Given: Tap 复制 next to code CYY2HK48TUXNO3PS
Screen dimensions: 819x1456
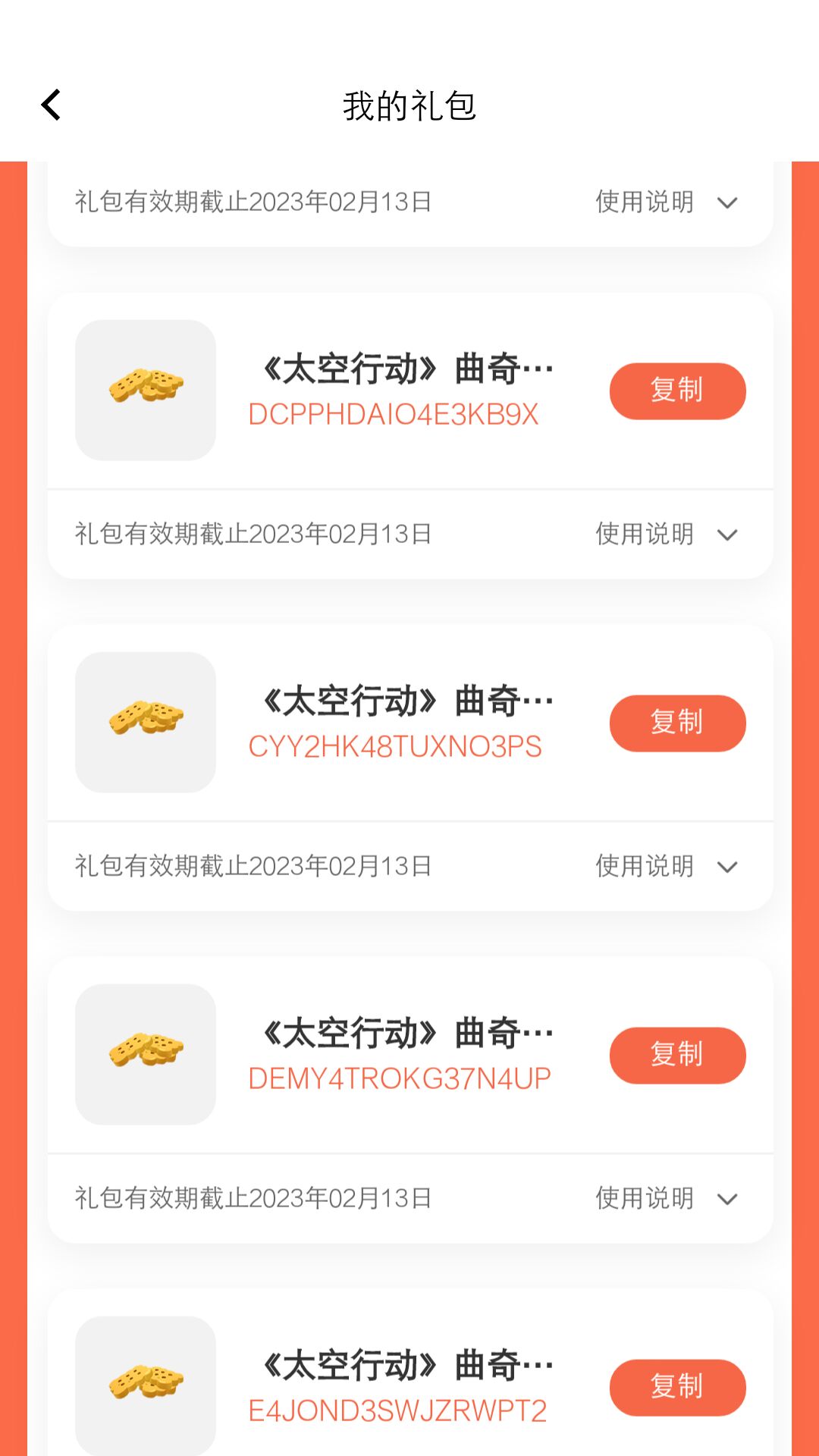Looking at the screenshot, I should coord(677,723).
